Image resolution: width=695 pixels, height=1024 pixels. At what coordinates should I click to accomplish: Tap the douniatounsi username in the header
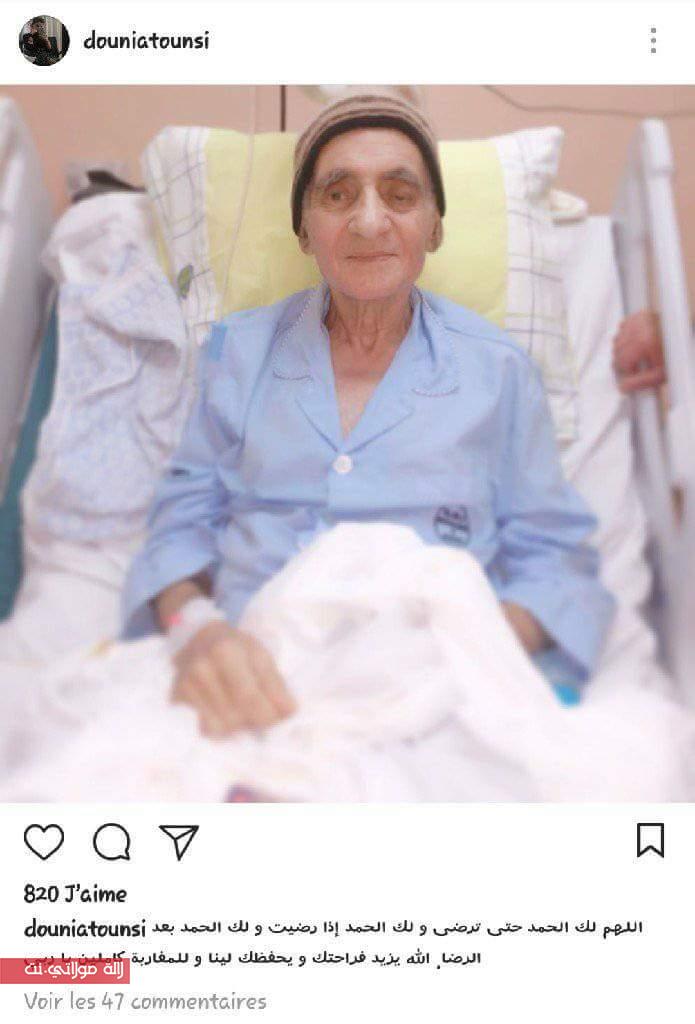click(x=146, y=41)
